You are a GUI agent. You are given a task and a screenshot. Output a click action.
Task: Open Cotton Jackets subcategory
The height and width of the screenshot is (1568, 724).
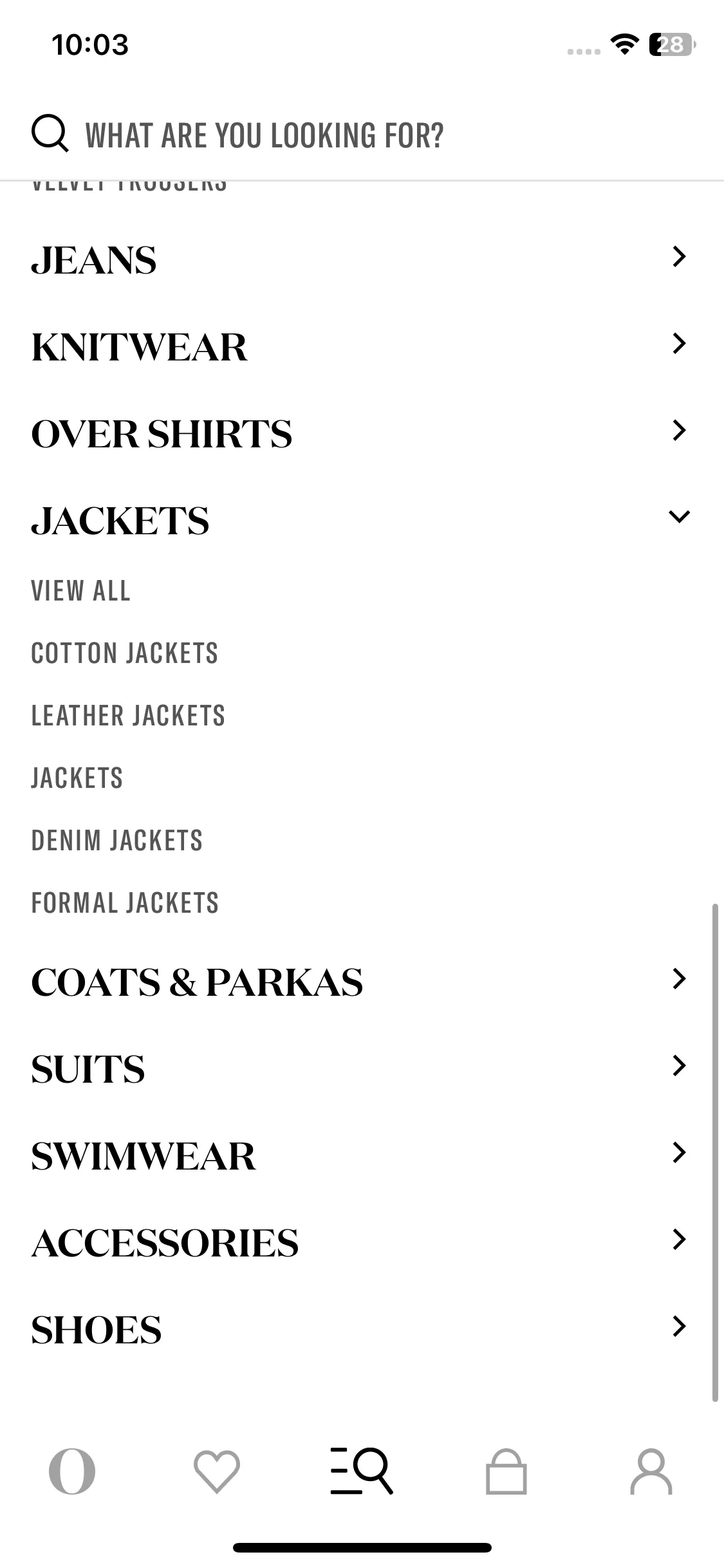[125, 653]
